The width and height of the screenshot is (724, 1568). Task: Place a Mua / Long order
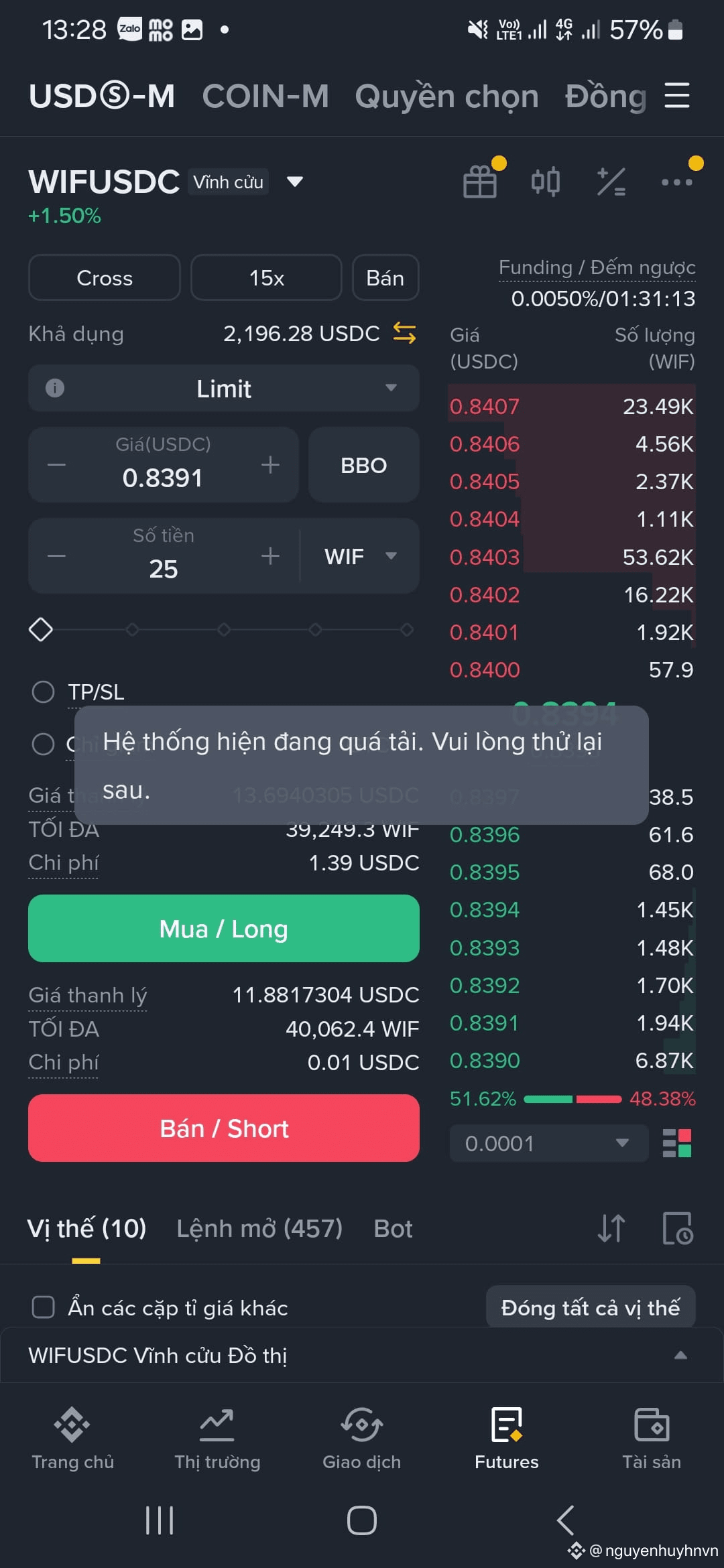tap(224, 929)
